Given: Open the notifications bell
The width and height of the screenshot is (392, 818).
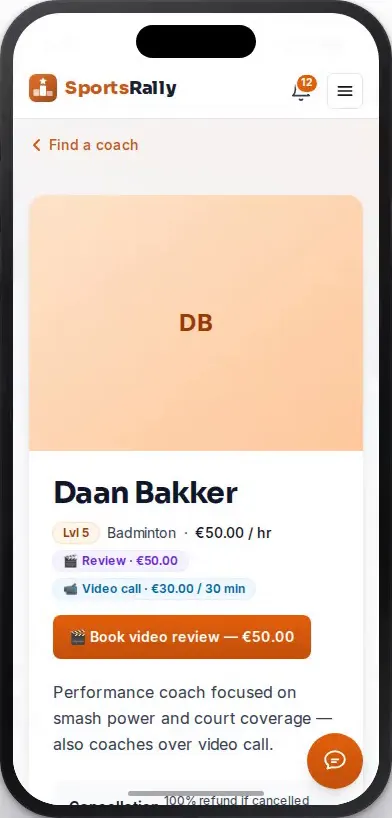Looking at the screenshot, I should click(301, 91).
